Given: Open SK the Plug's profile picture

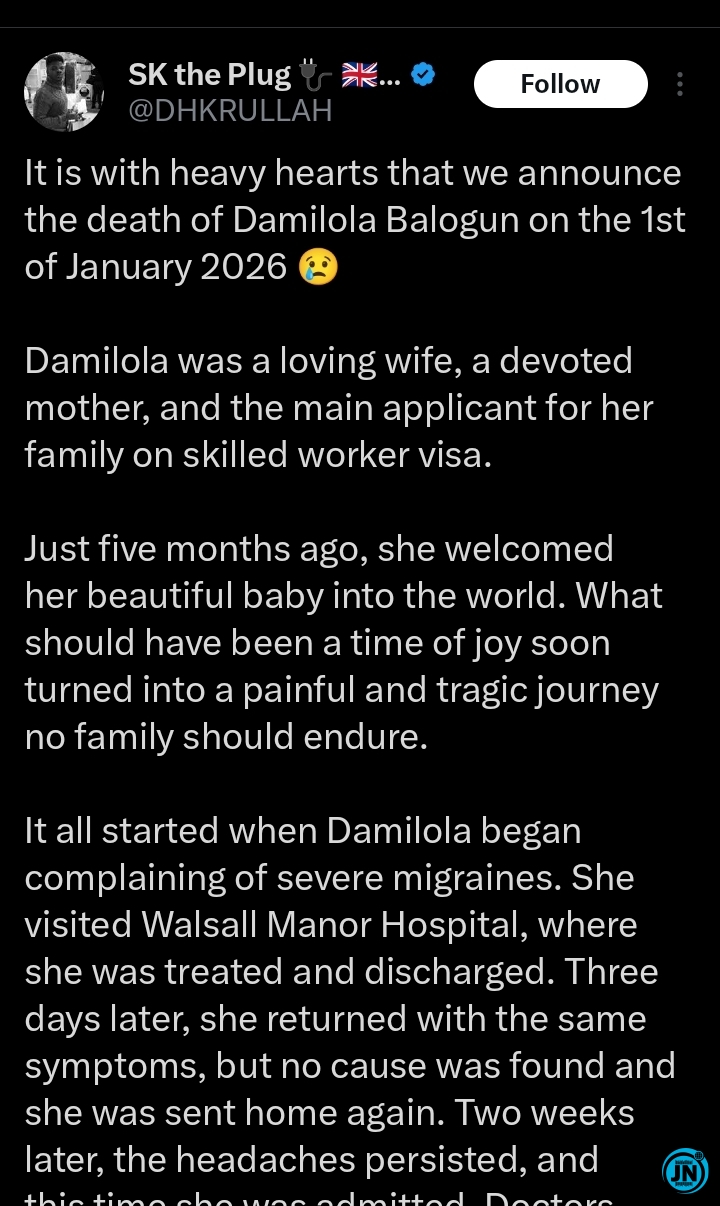Looking at the screenshot, I should pos(64,92).
